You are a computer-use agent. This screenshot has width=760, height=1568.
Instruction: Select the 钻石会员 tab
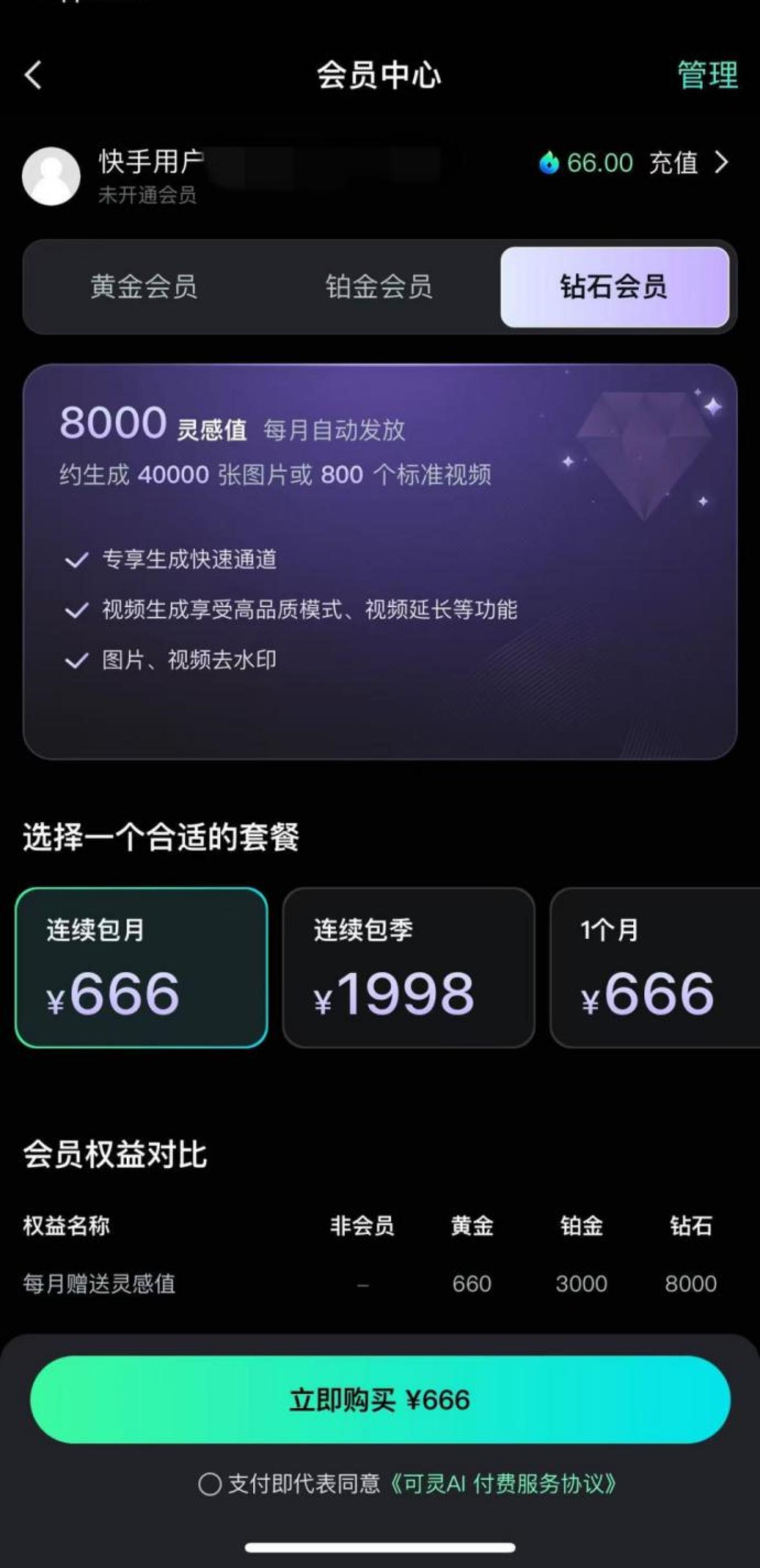point(614,287)
